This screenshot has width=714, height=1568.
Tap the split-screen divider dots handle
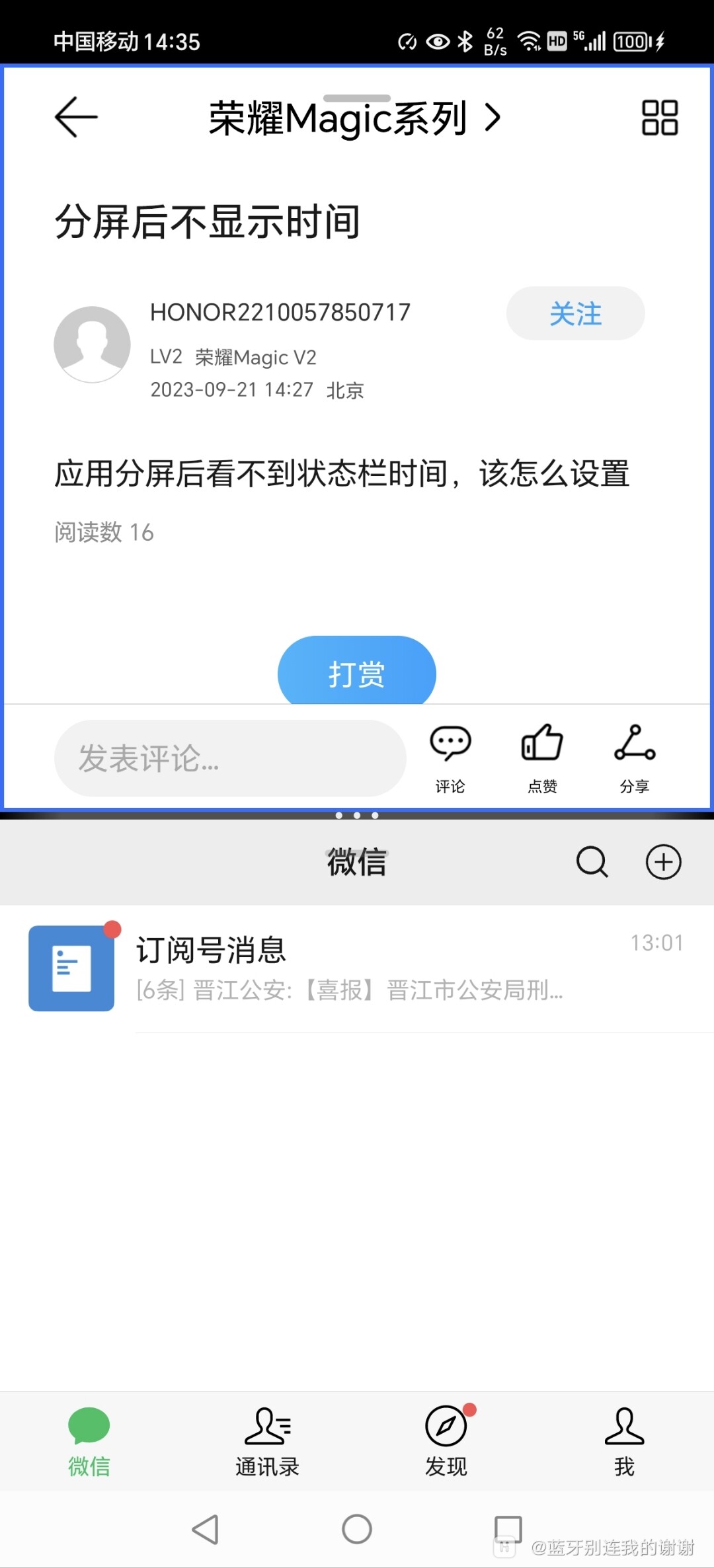pos(357,816)
